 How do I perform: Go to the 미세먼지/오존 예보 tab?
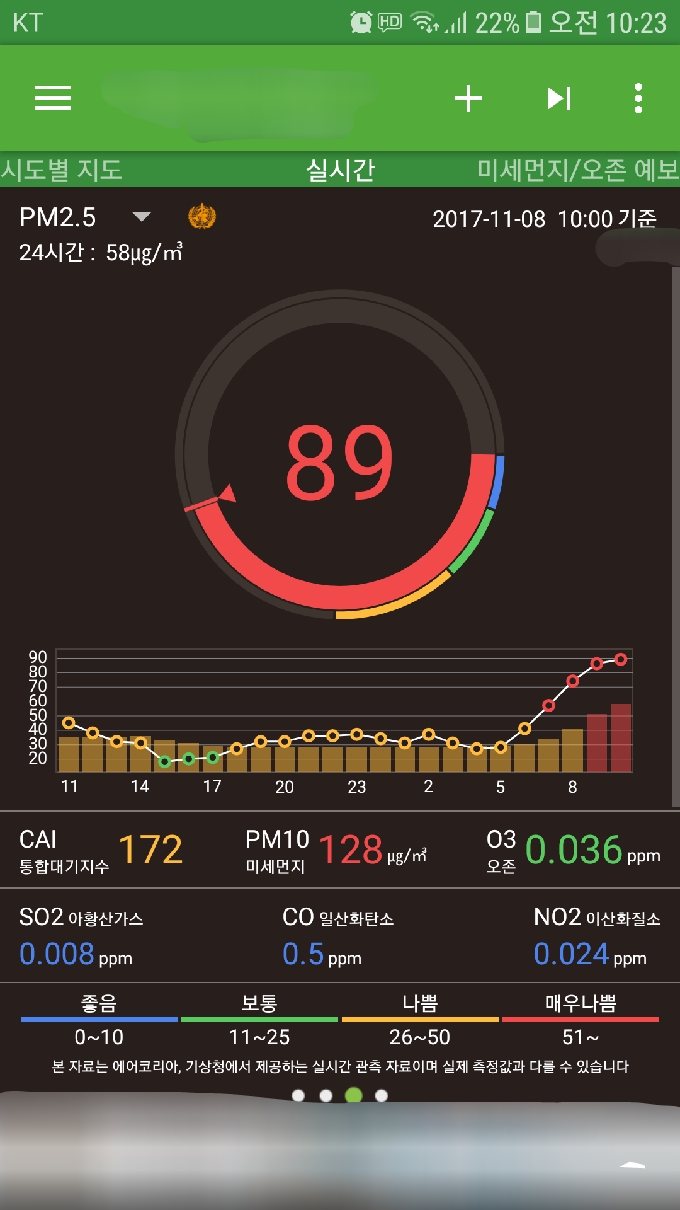click(x=578, y=170)
